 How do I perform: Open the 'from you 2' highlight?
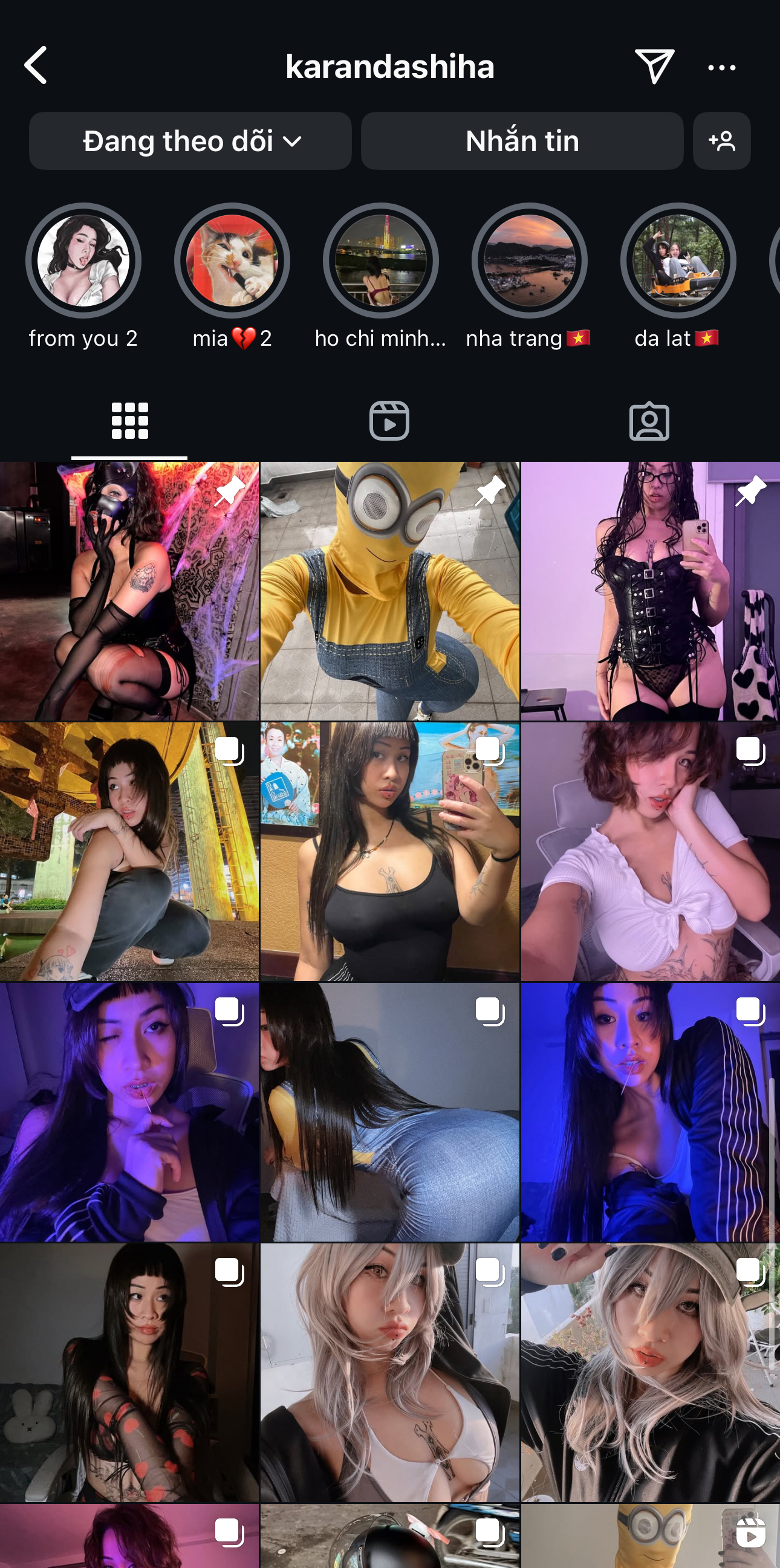pos(83,261)
